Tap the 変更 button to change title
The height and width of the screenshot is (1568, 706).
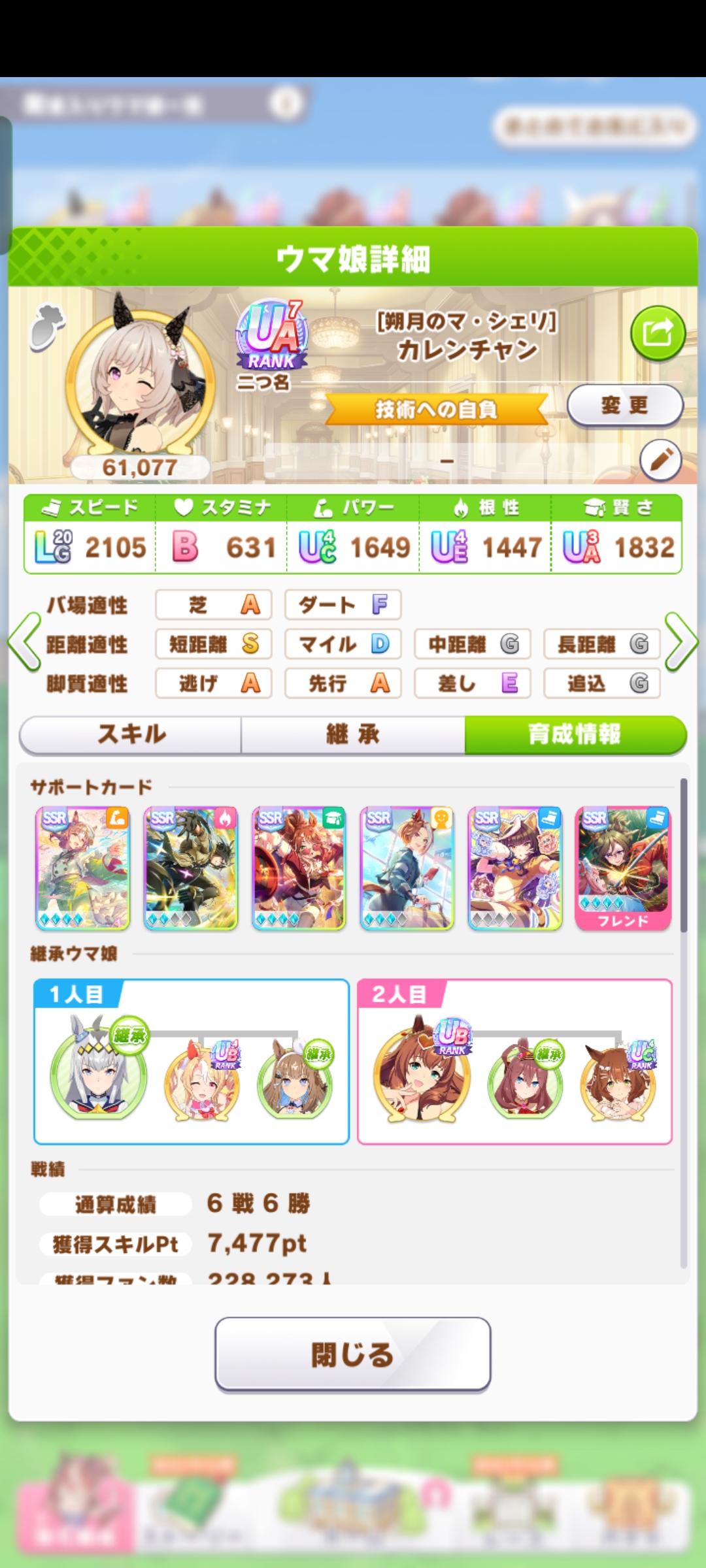[x=624, y=405]
